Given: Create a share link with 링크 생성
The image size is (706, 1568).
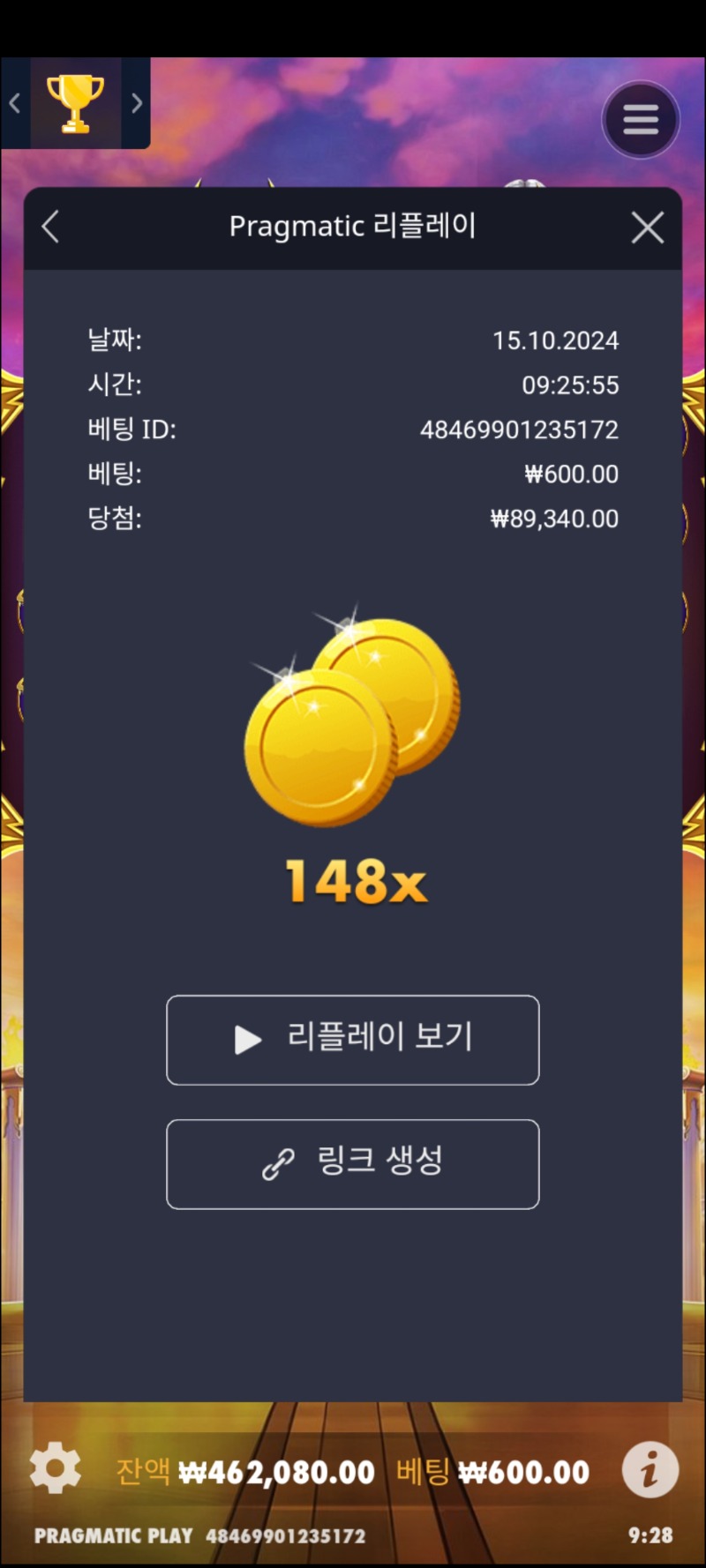Looking at the screenshot, I should coord(353,1164).
